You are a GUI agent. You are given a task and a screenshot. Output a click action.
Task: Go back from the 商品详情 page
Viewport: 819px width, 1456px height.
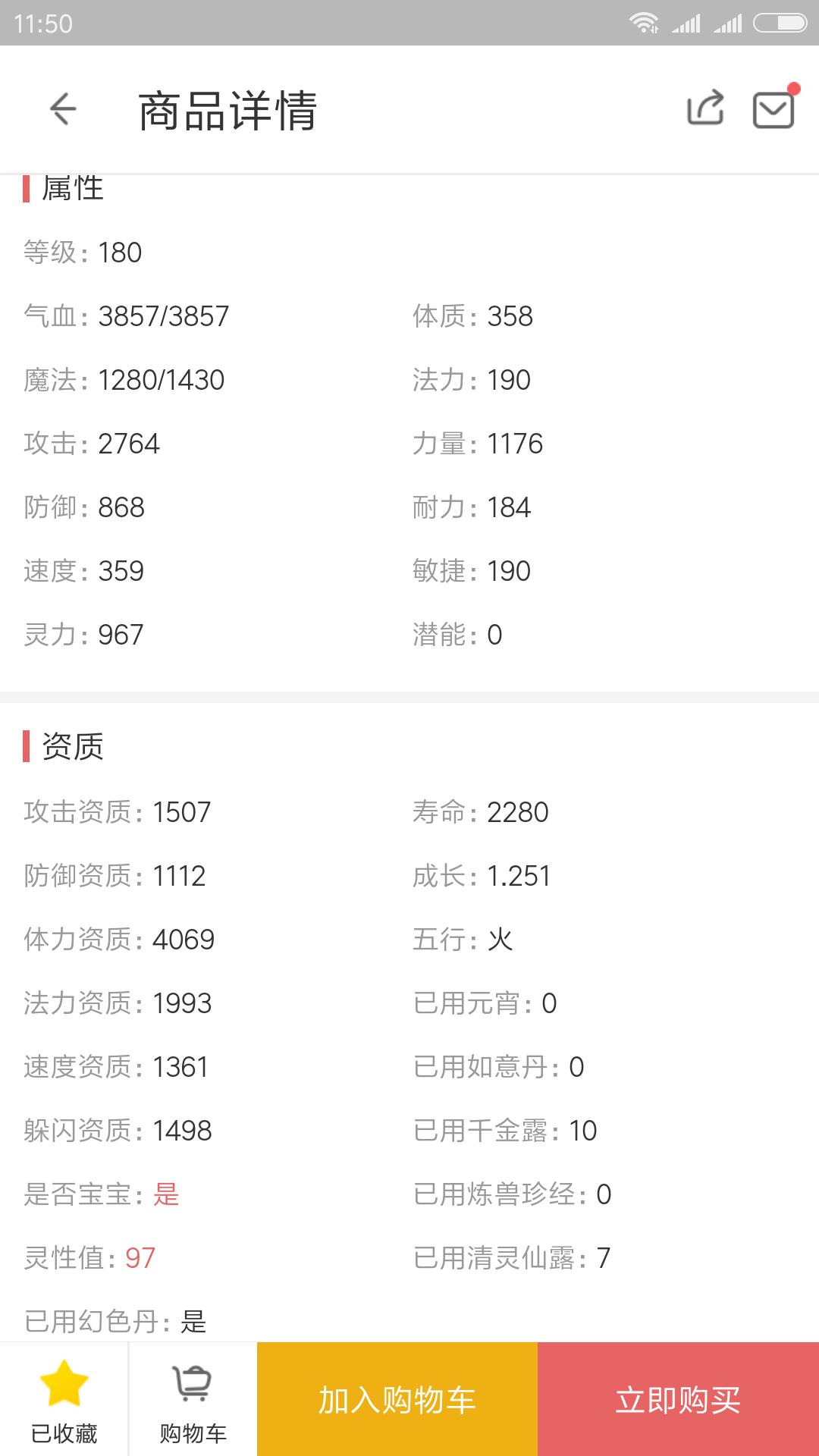[63, 109]
